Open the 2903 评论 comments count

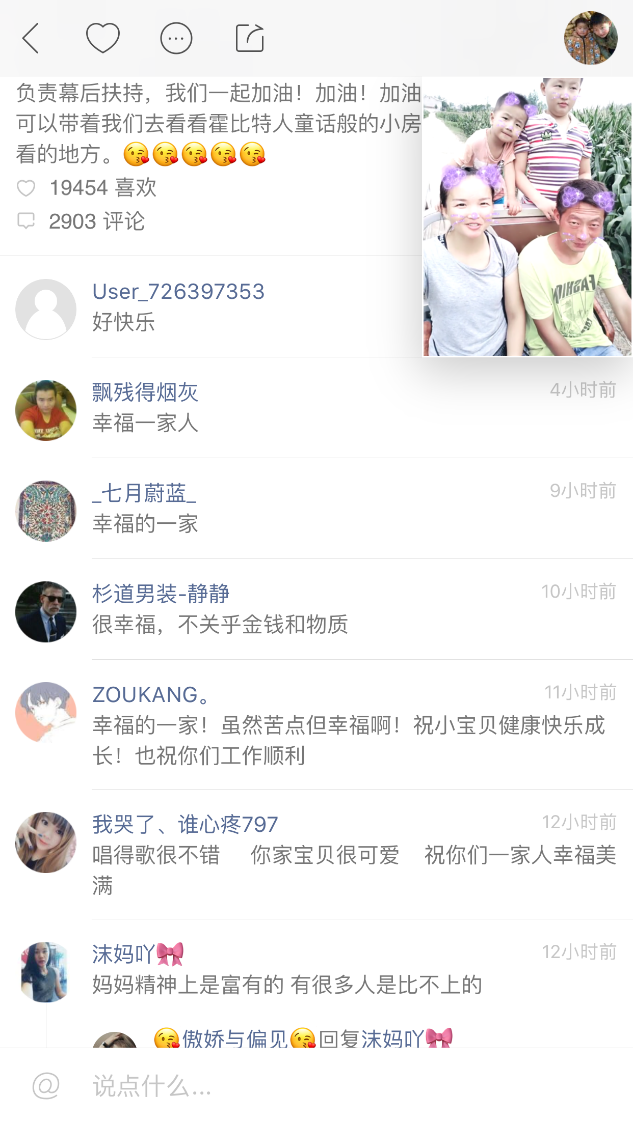coord(96,221)
